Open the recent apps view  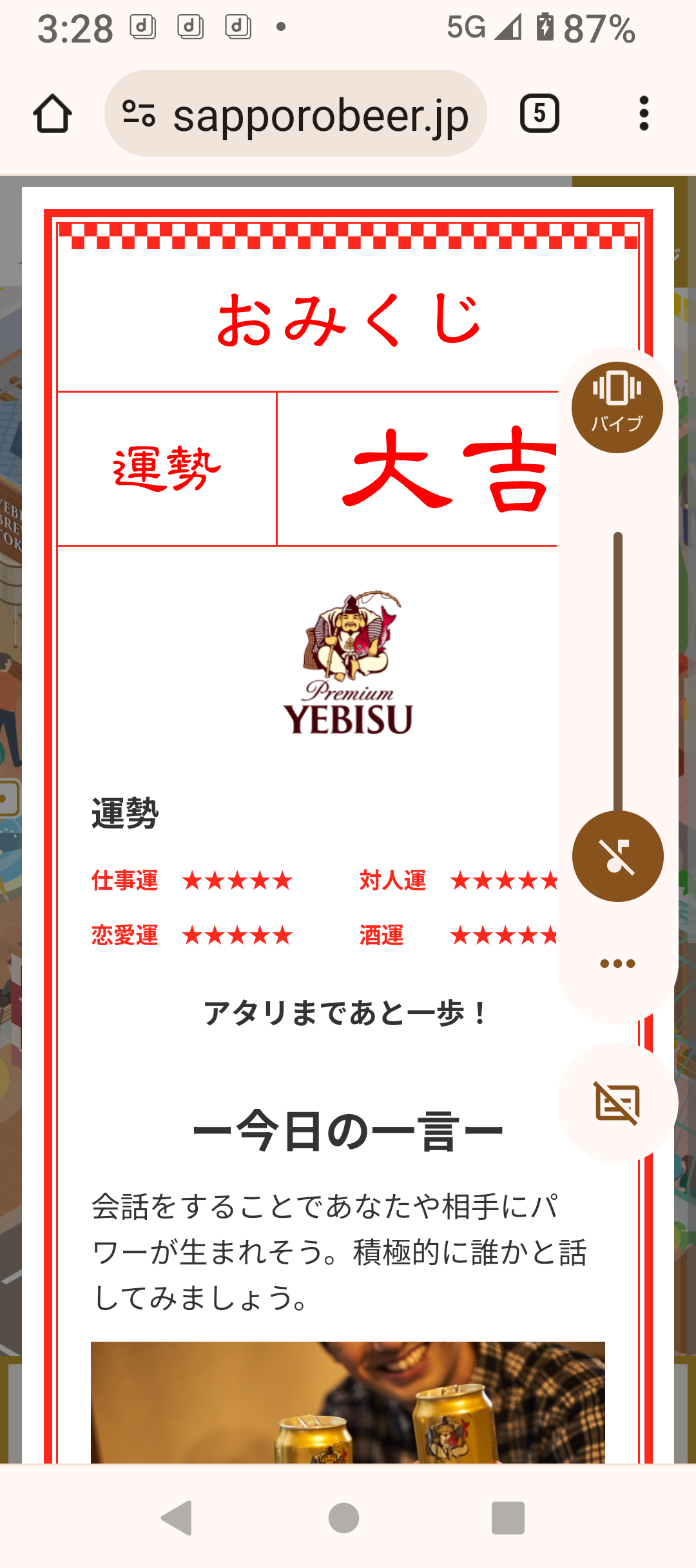point(508,1518)
